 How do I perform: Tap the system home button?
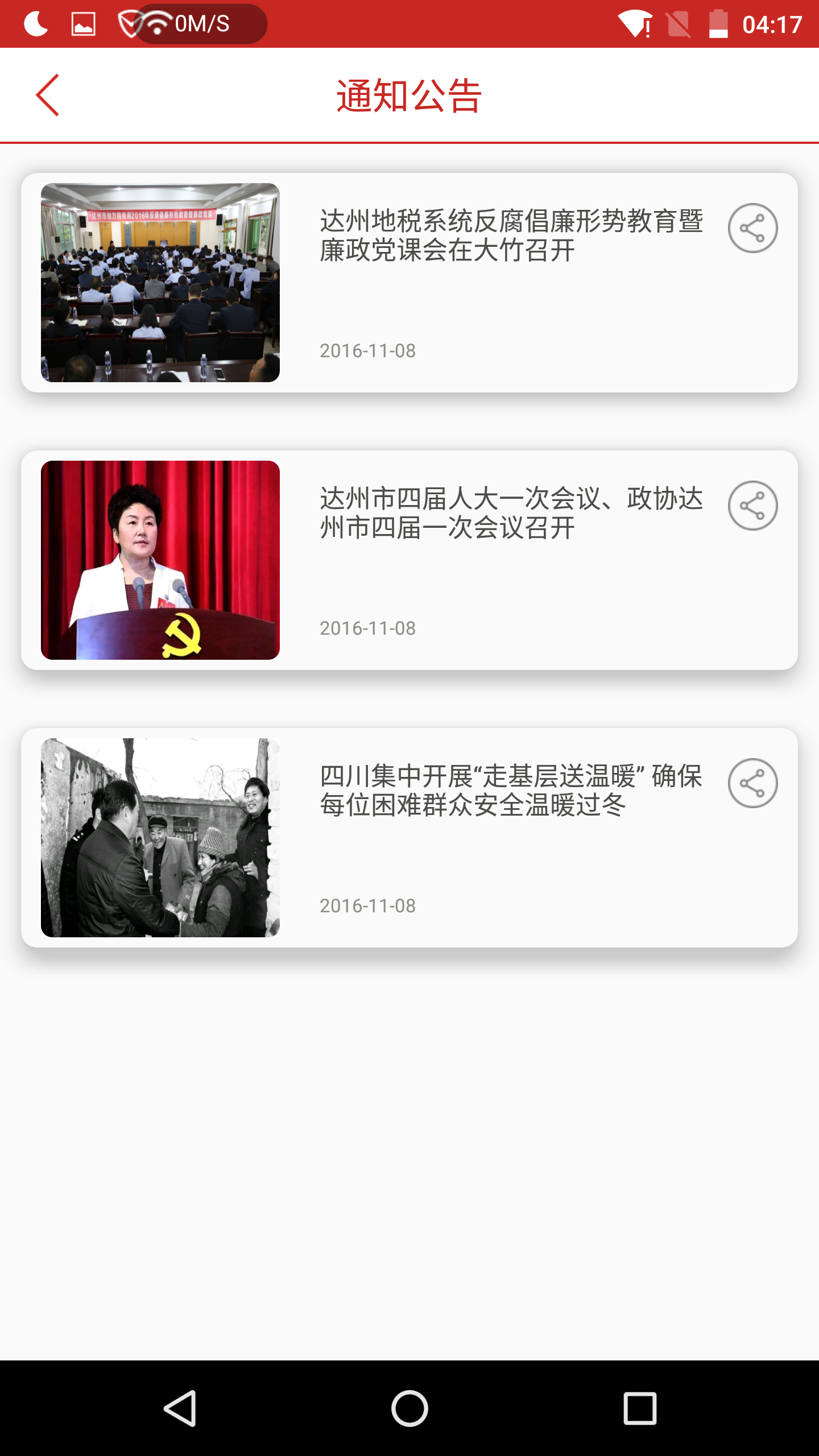(409, 1408)
